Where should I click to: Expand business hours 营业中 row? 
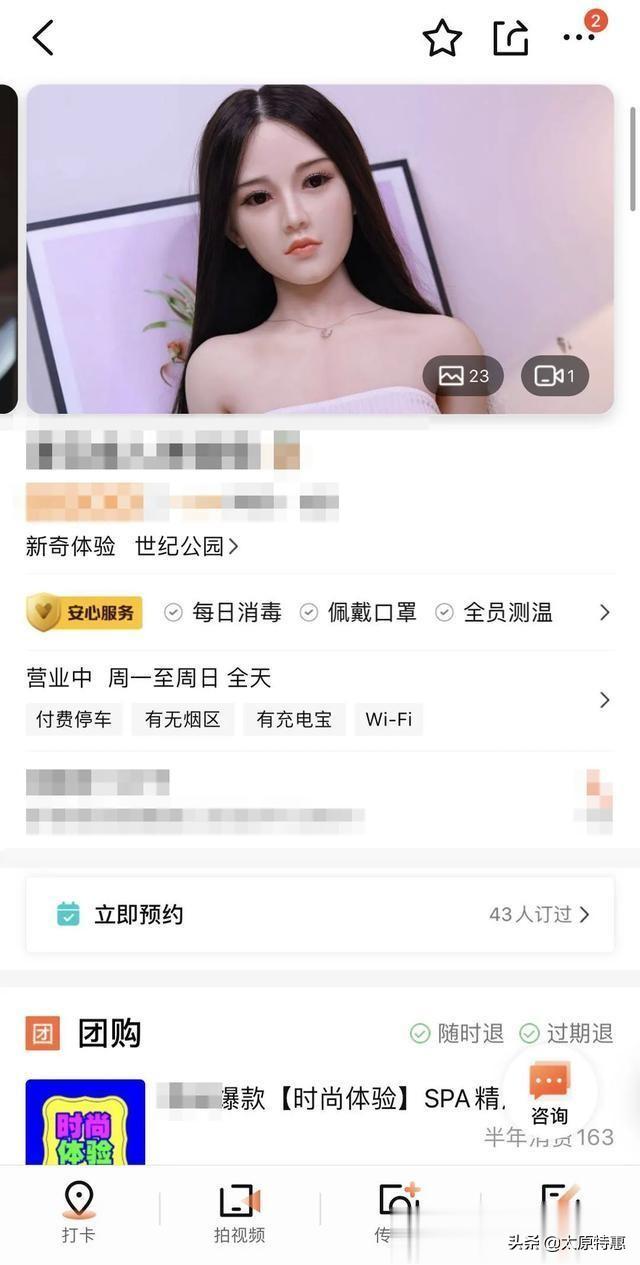tap(604, 699)
